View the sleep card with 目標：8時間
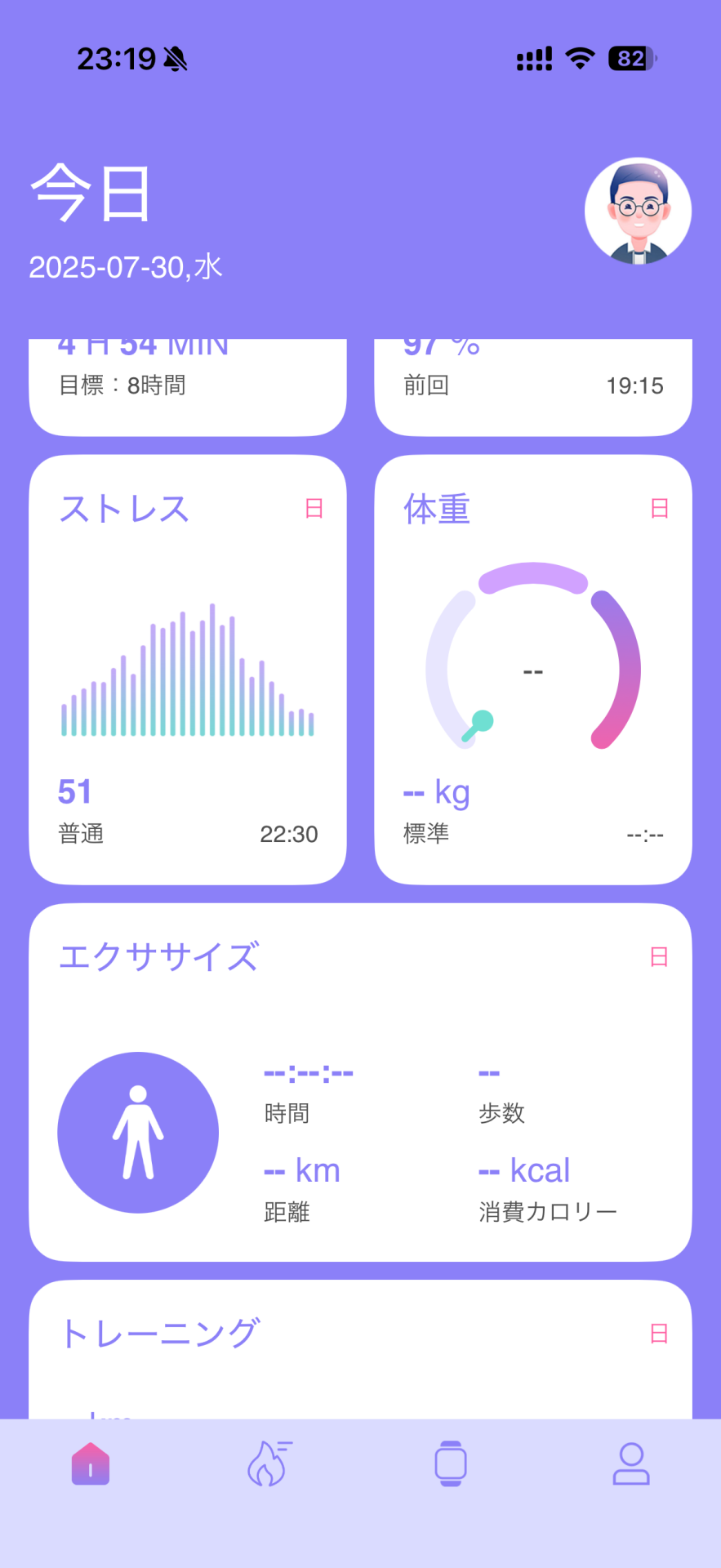Viewport: 721px width, 1568px height. (187, 386)
